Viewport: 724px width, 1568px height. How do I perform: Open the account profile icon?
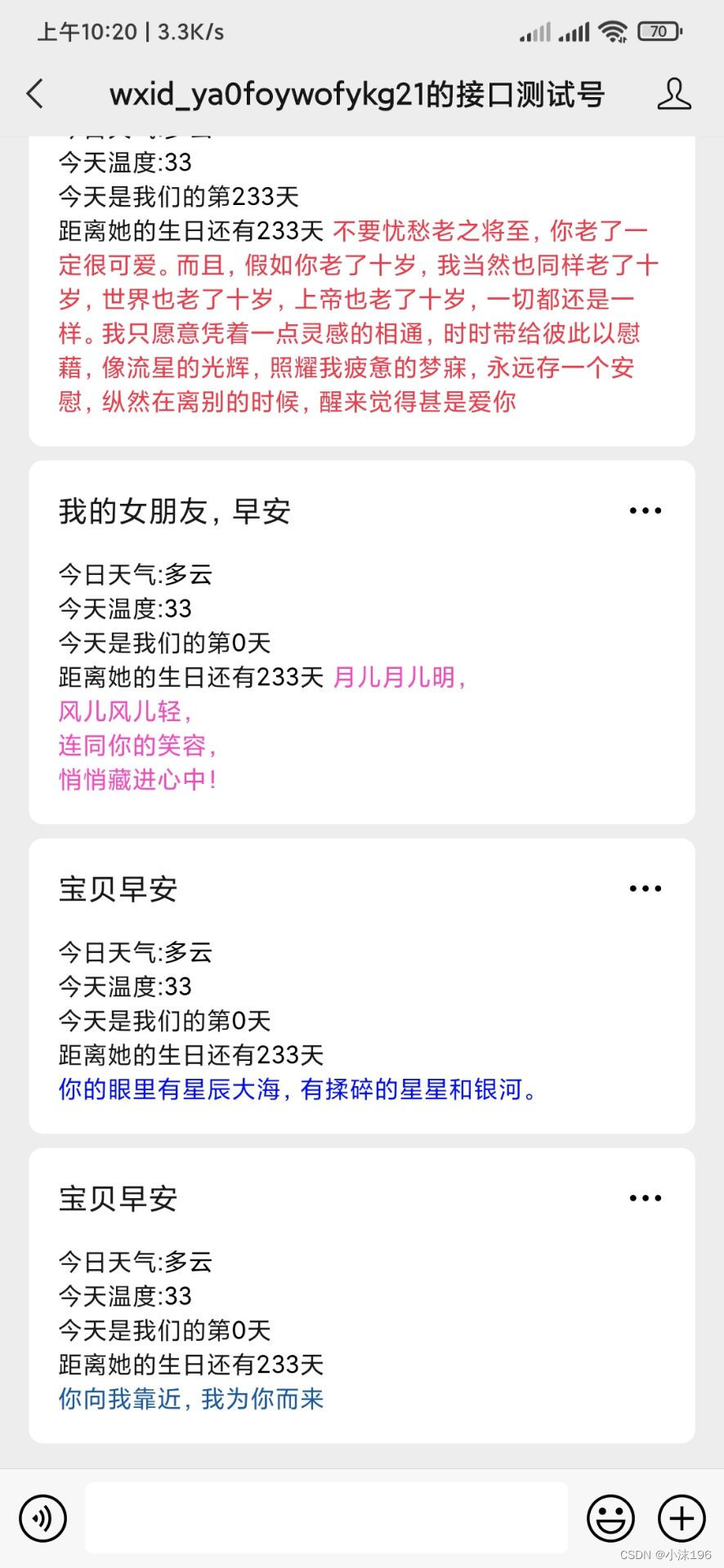(674, 94)
